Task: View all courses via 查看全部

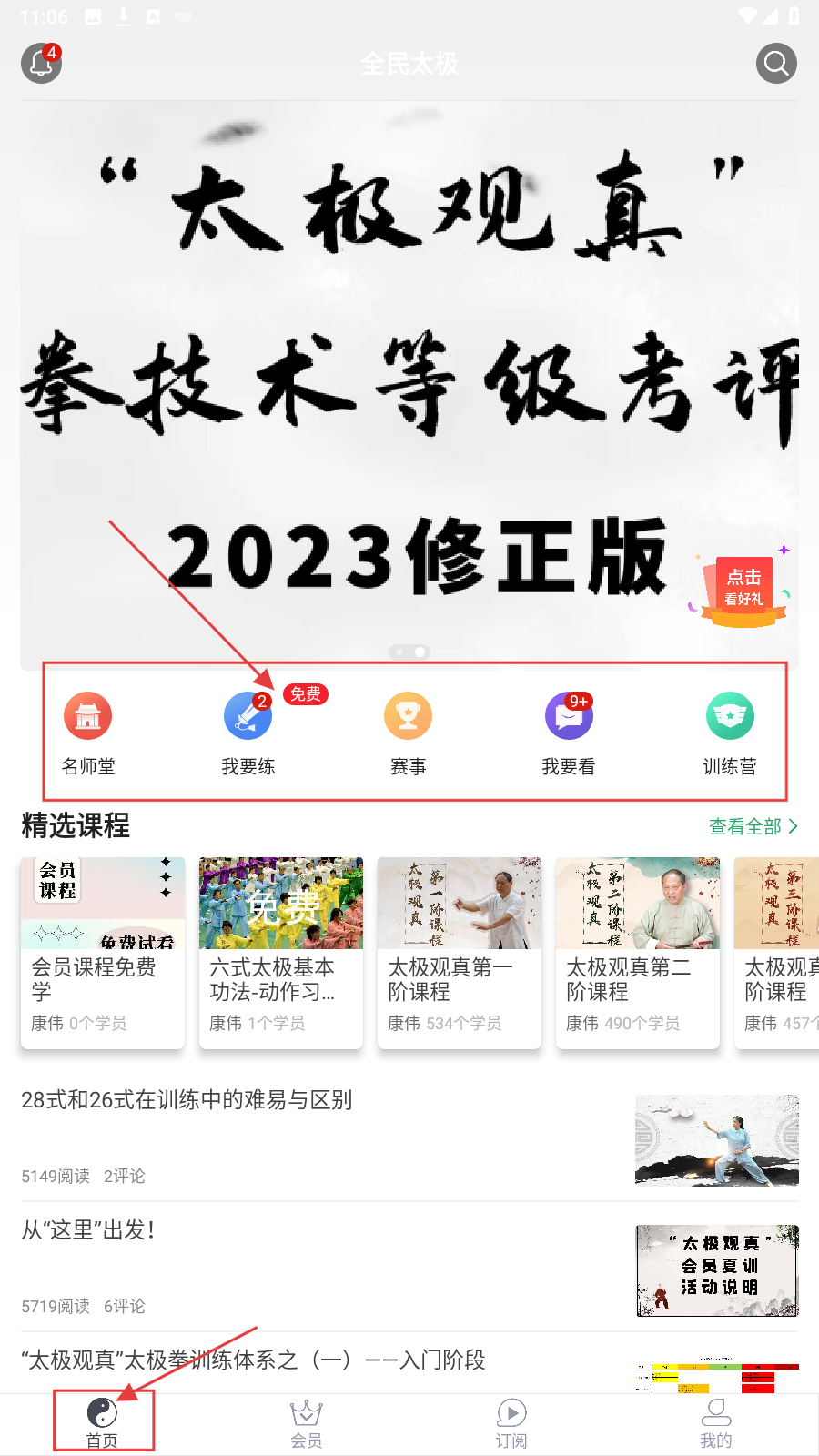Action: pos(753,826)
